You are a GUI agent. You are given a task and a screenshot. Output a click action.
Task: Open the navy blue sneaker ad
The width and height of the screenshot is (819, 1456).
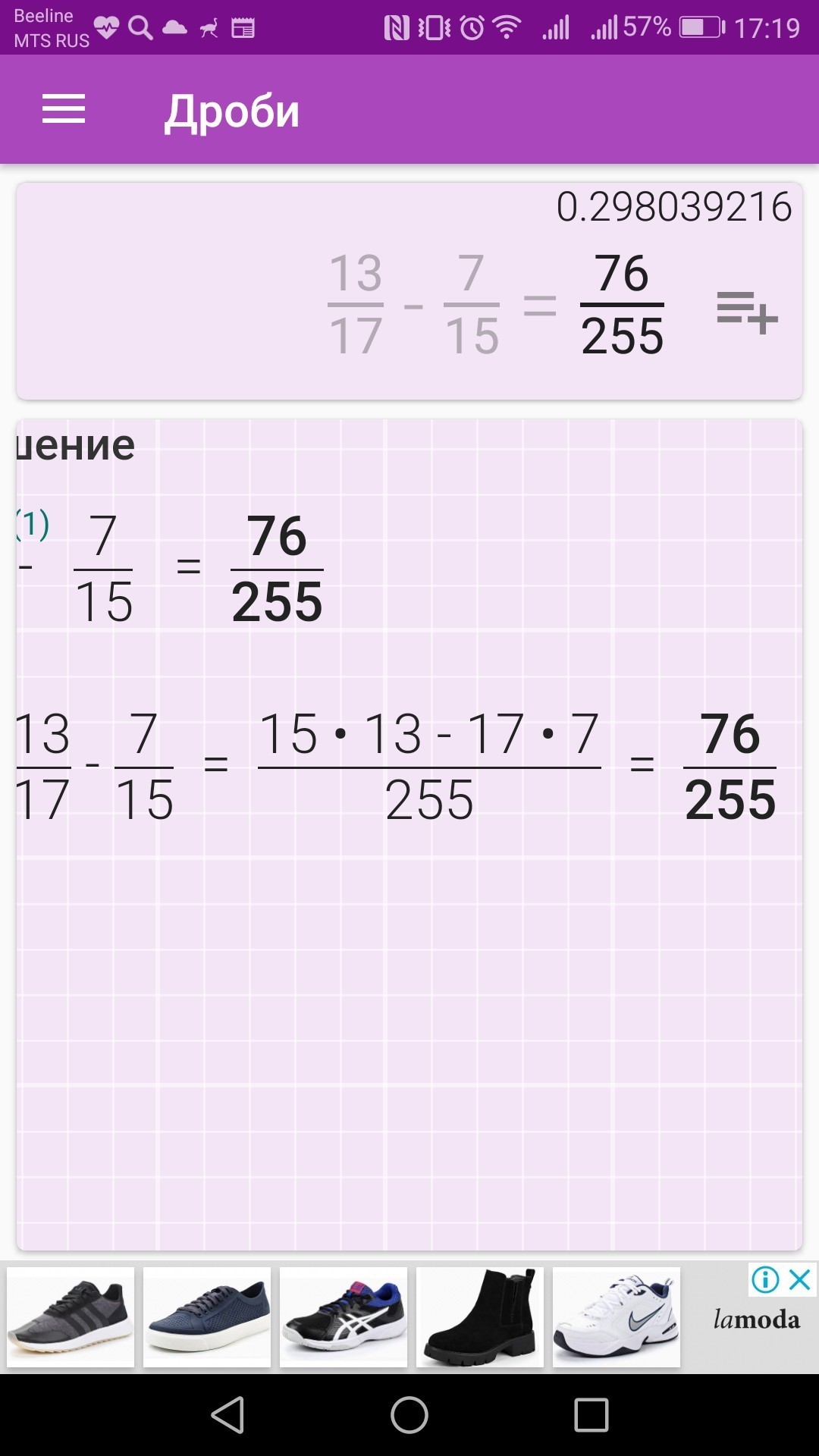(207, 1317)
